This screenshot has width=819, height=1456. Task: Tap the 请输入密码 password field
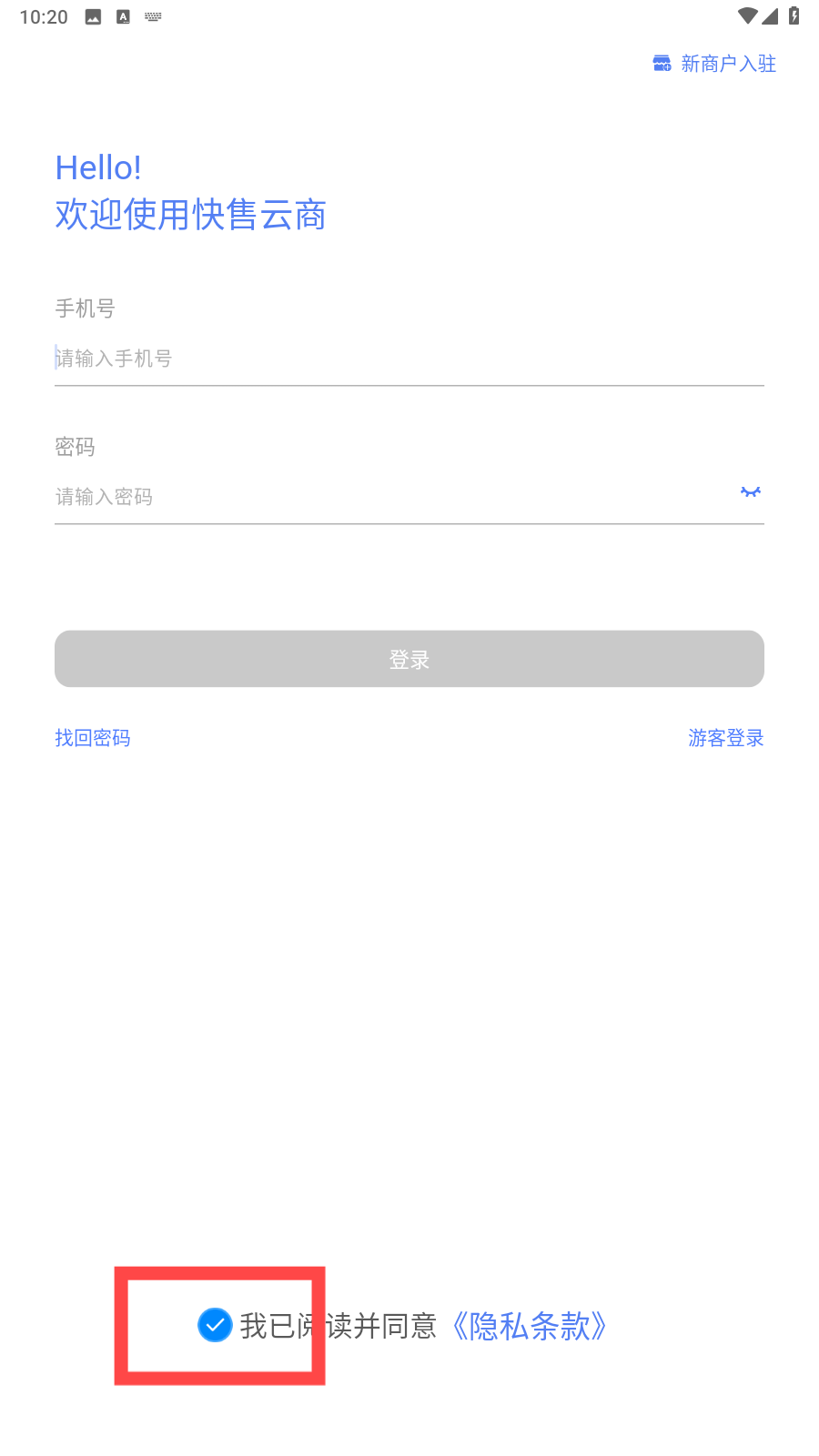point(391,497)
